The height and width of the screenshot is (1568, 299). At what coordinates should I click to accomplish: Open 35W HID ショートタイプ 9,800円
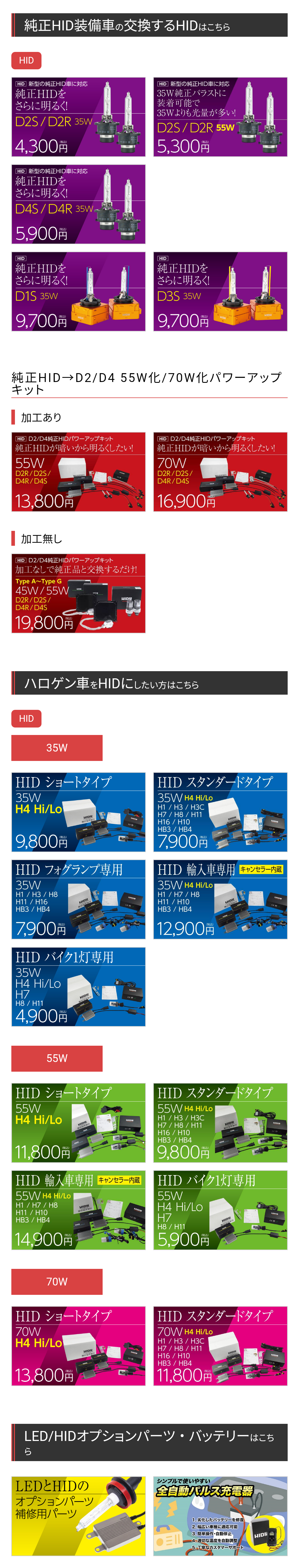tap(78, 811)
